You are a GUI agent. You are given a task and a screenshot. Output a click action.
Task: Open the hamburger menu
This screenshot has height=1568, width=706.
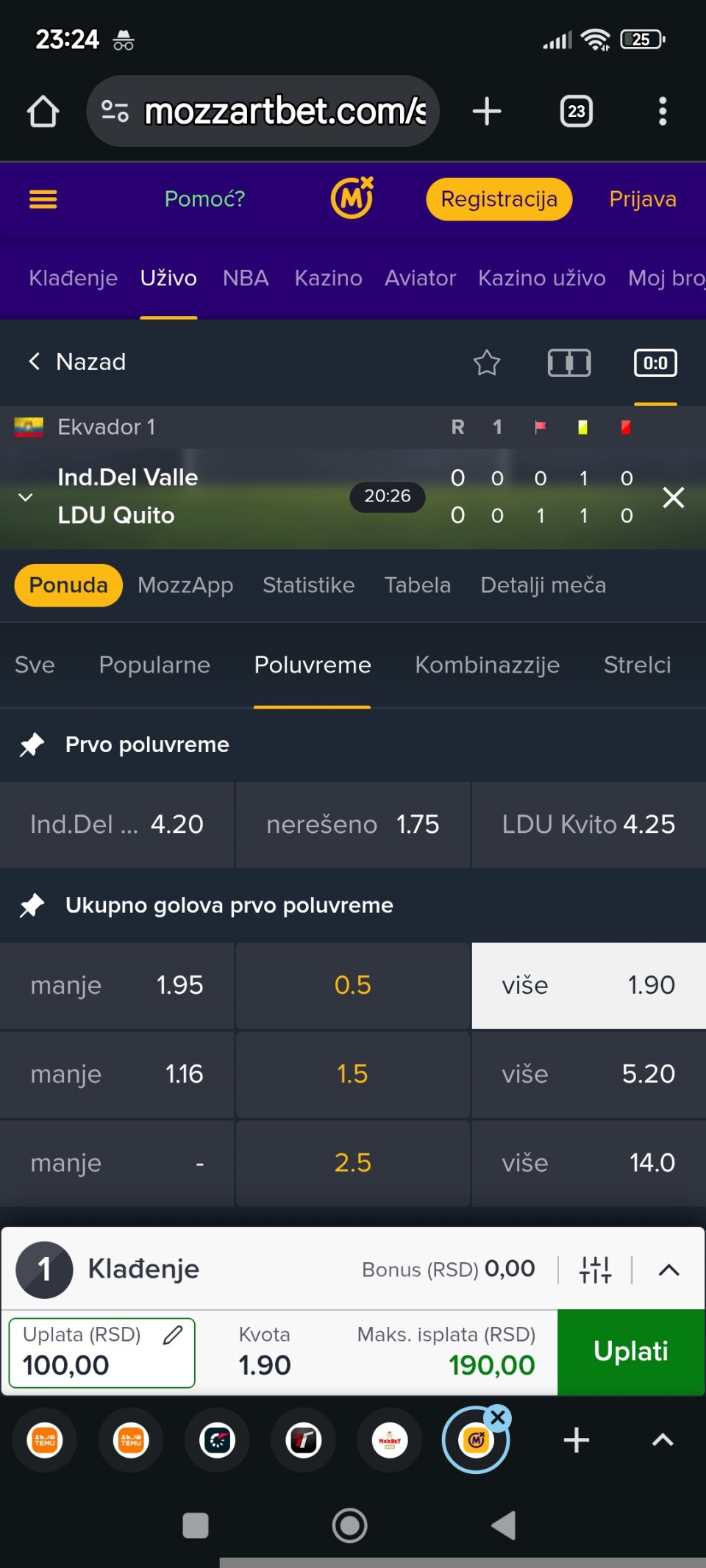[x=43, y=199]
